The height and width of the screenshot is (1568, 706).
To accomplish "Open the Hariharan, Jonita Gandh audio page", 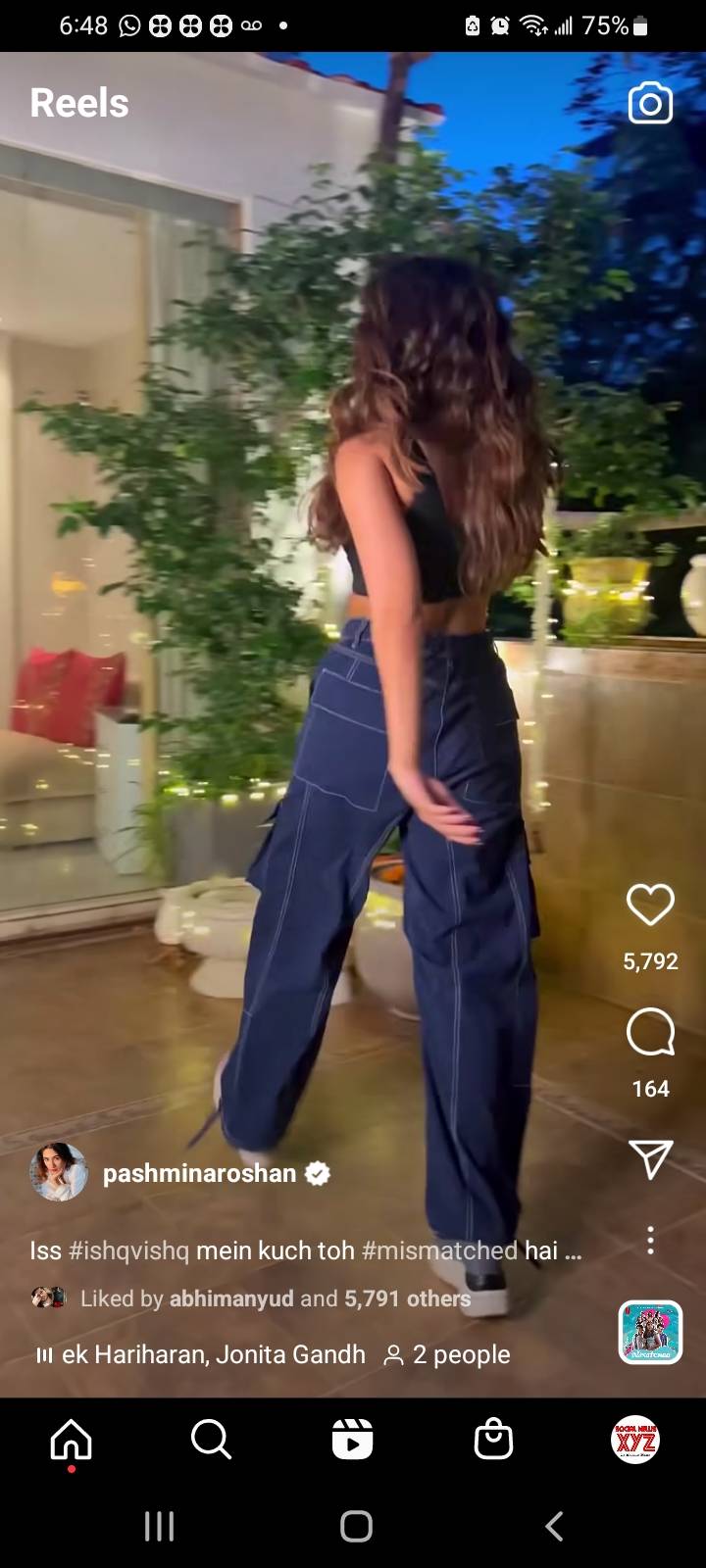I will [x=212, y=1354].
